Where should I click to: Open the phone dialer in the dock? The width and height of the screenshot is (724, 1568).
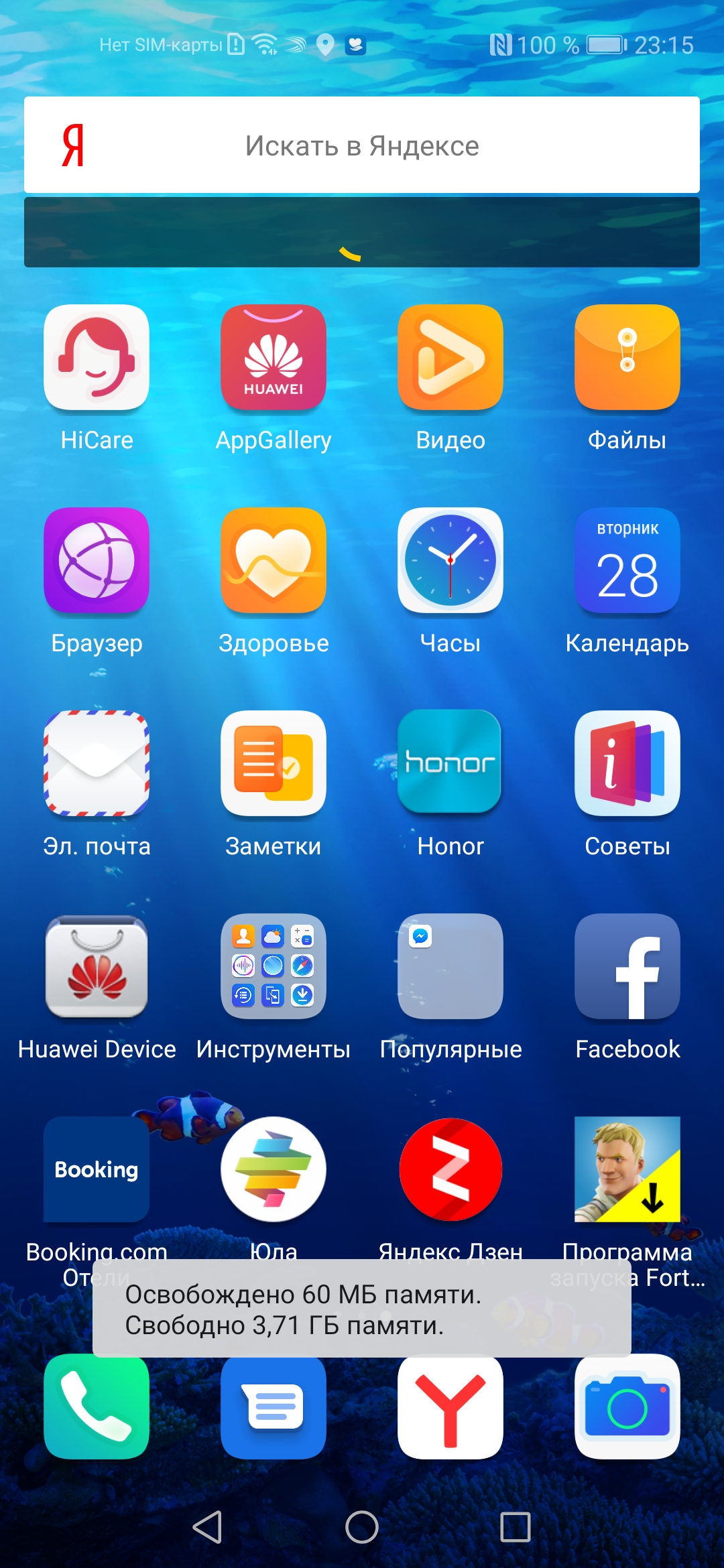click(97, 1407)
